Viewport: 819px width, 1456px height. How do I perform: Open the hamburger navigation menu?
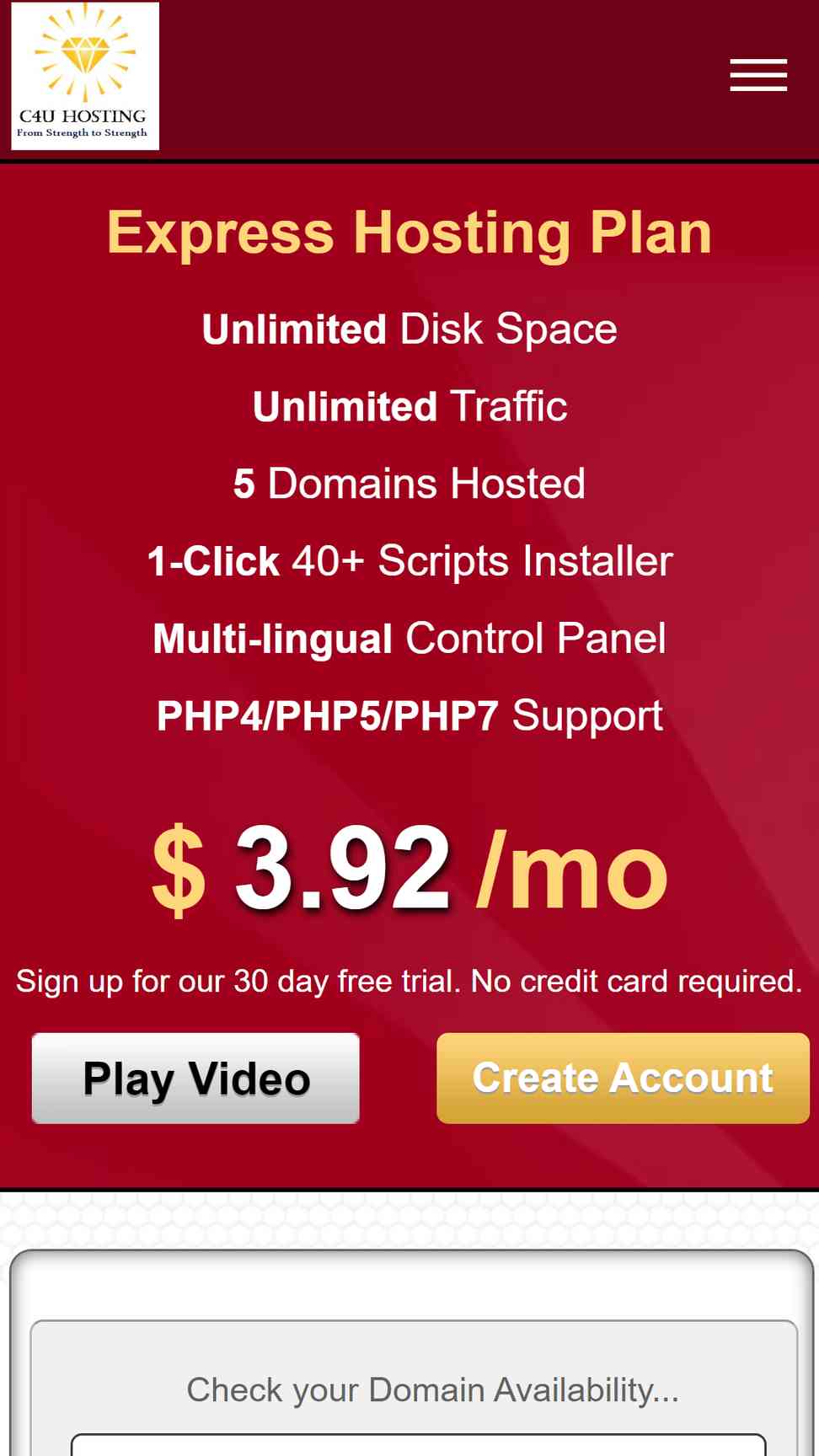pyautogui.click(x=758, y=75)
